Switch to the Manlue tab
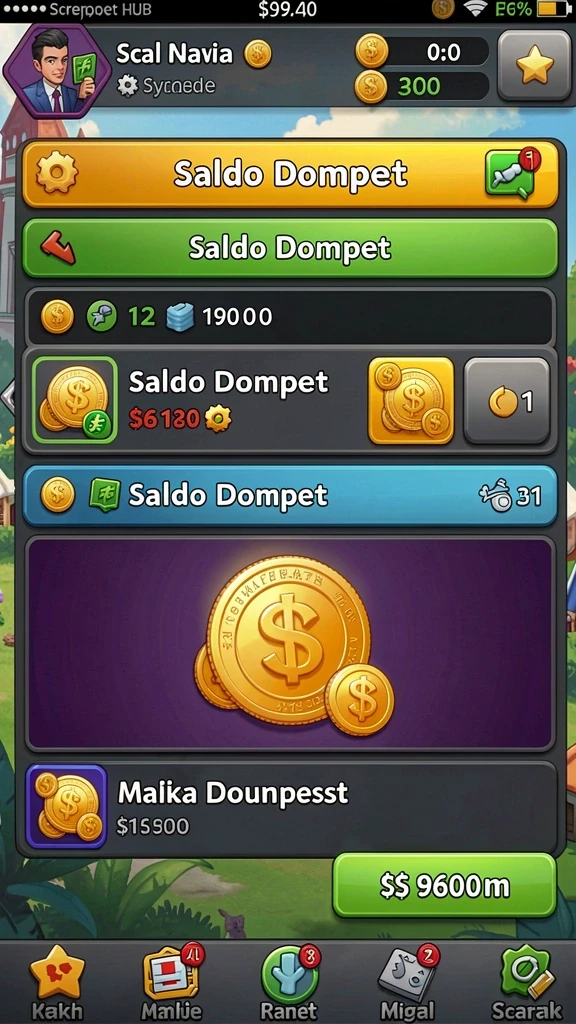 click(x=172, y=984)
